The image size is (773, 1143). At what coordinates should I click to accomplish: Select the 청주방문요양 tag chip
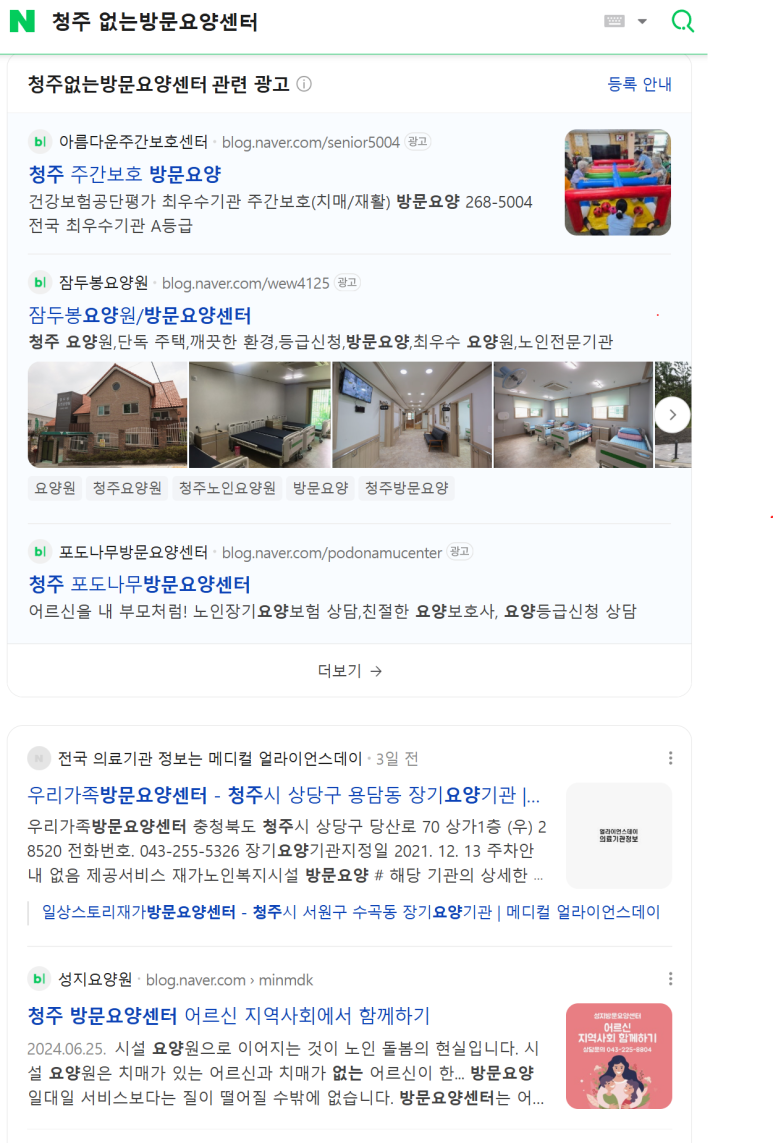pyautogui.click(x=406, y=488)
